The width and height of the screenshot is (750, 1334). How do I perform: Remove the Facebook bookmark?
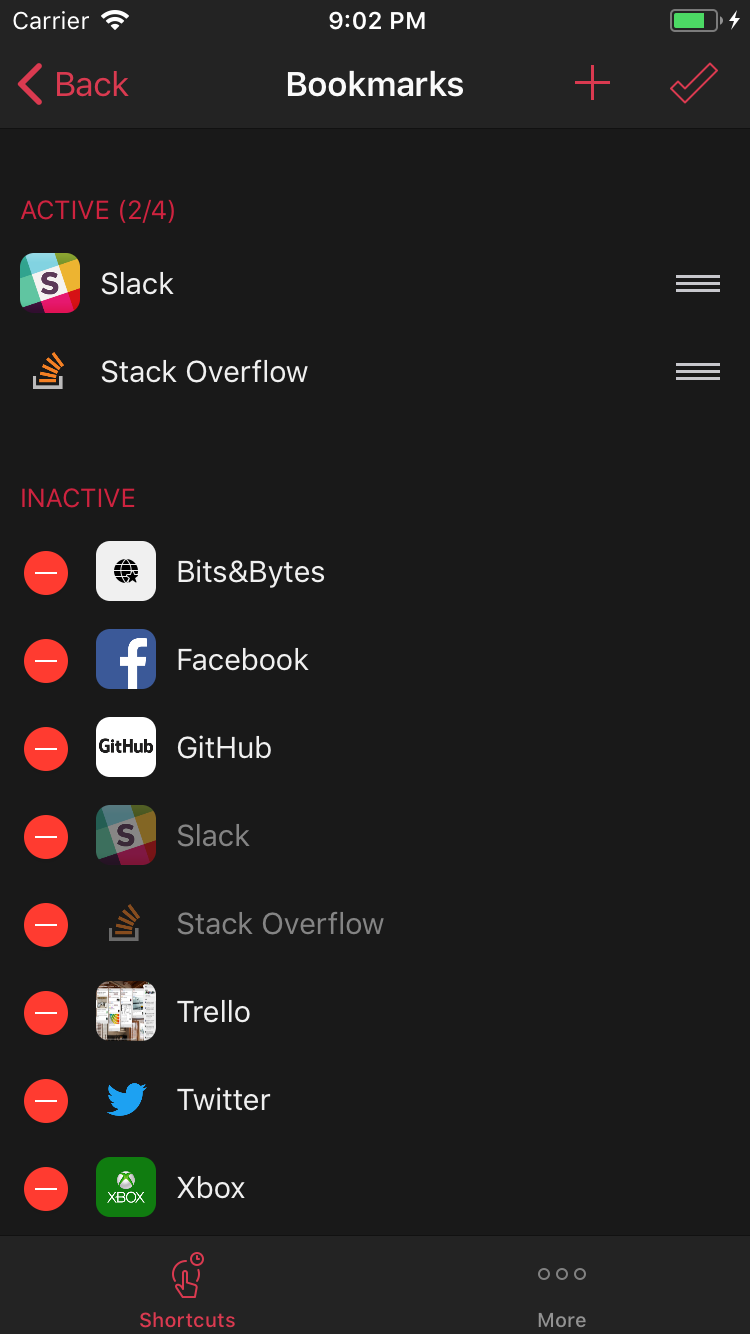click(x=46, y=660)
